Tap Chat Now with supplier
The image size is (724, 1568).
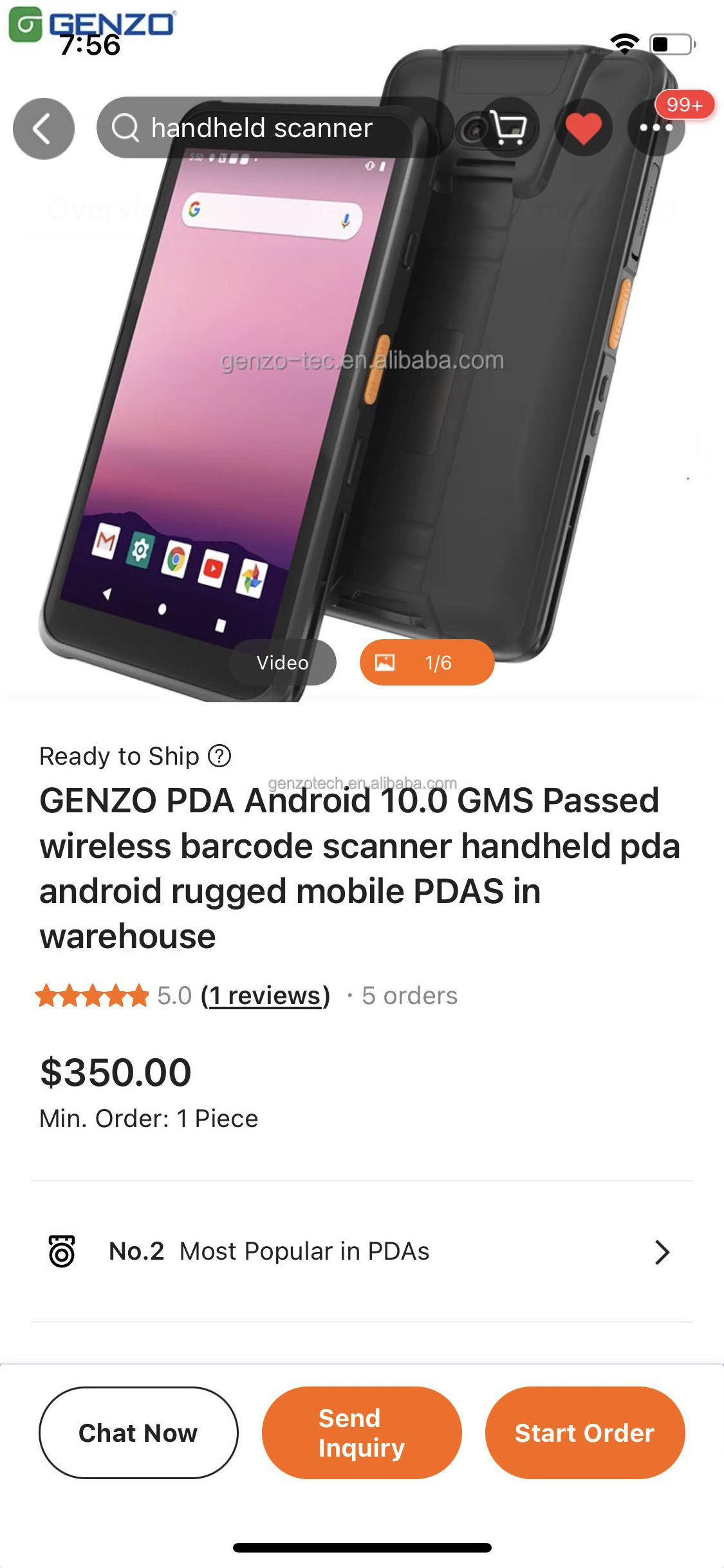pyautogui.click(x=138, y=1433)
